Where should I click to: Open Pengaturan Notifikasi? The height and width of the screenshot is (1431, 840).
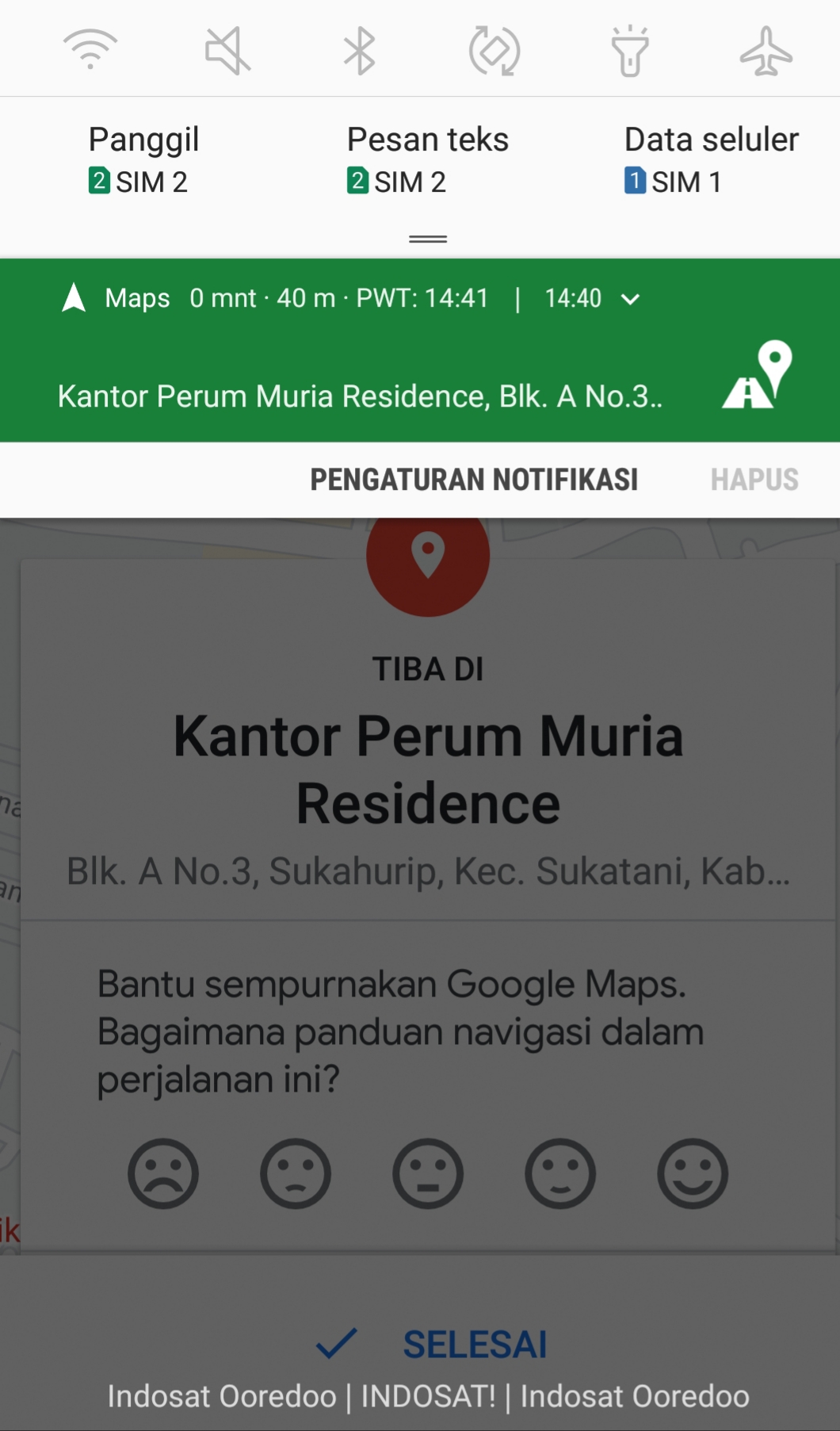(x=473, y=480)
